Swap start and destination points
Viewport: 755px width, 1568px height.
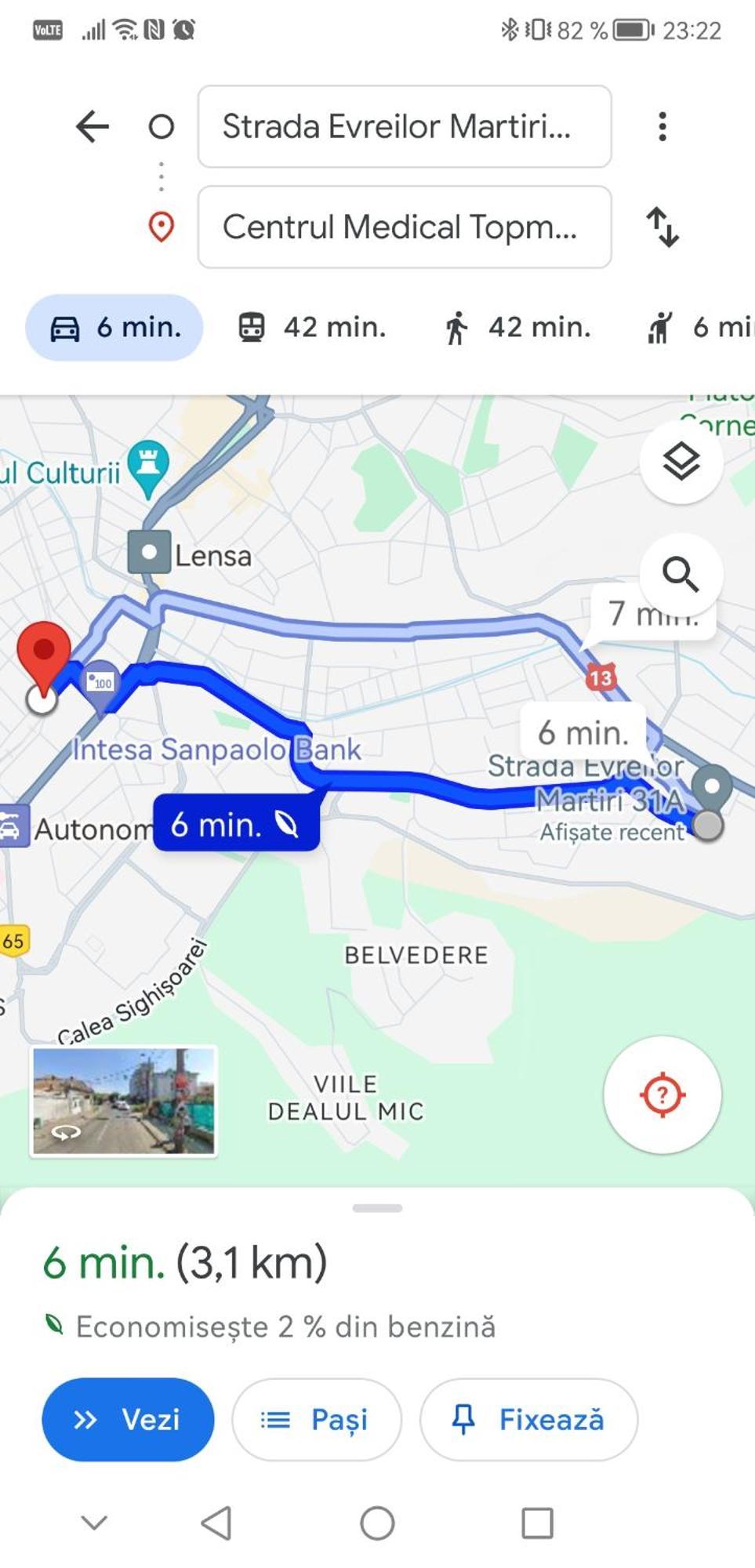pos(662,227)
